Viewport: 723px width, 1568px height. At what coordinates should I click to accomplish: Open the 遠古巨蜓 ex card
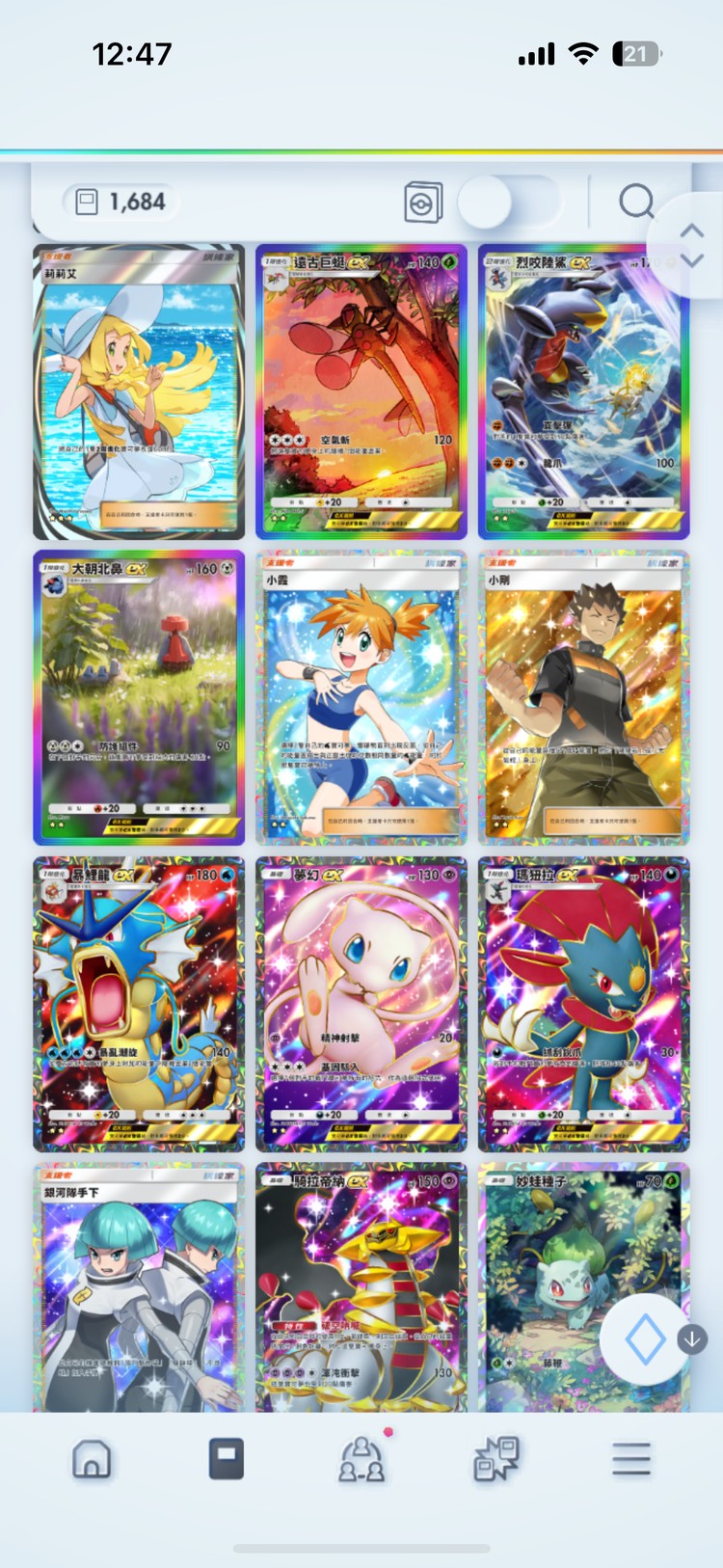click(x=361, y=392)
